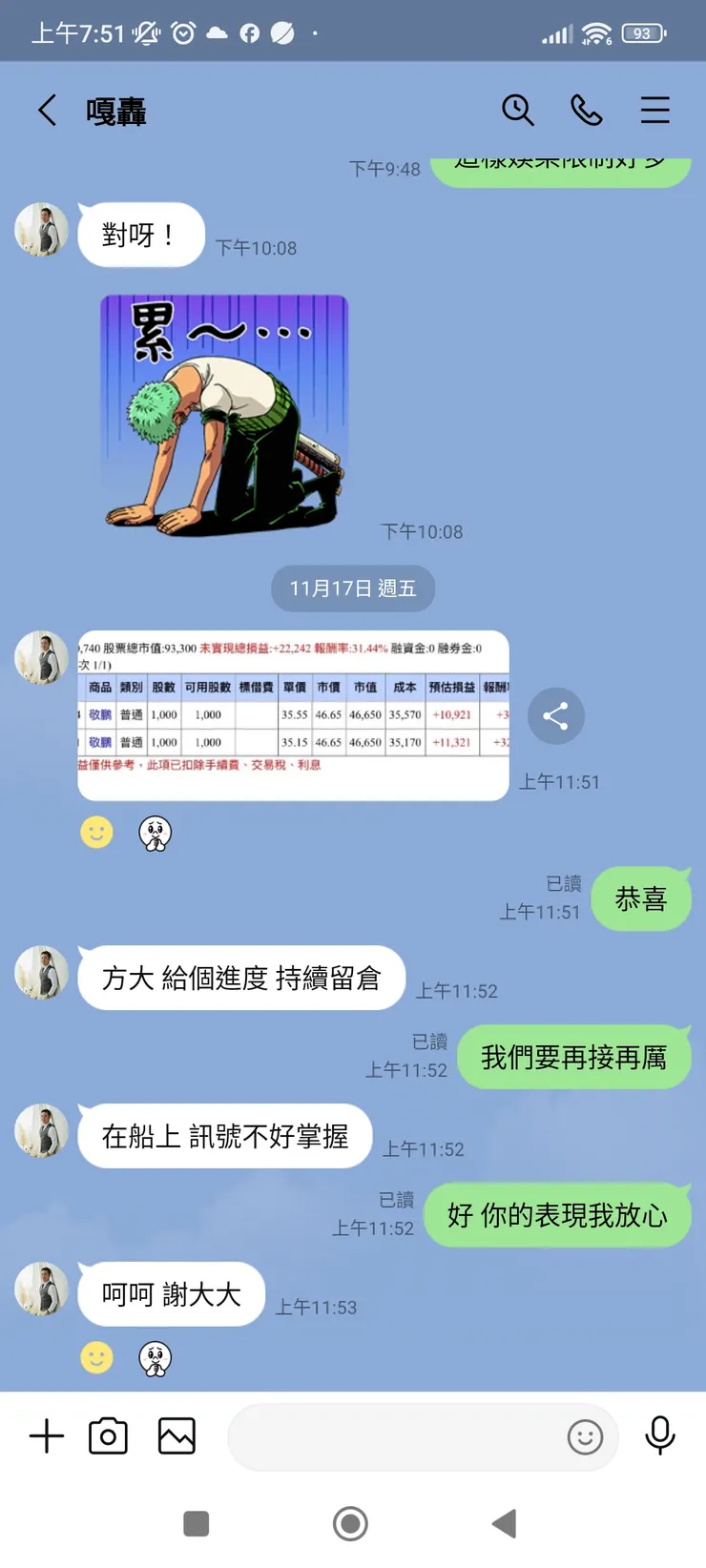The height and width of the screenshot is (1568, 706).
Task: Open the sticker picker in the input bar
Action: coord(586,1436)
